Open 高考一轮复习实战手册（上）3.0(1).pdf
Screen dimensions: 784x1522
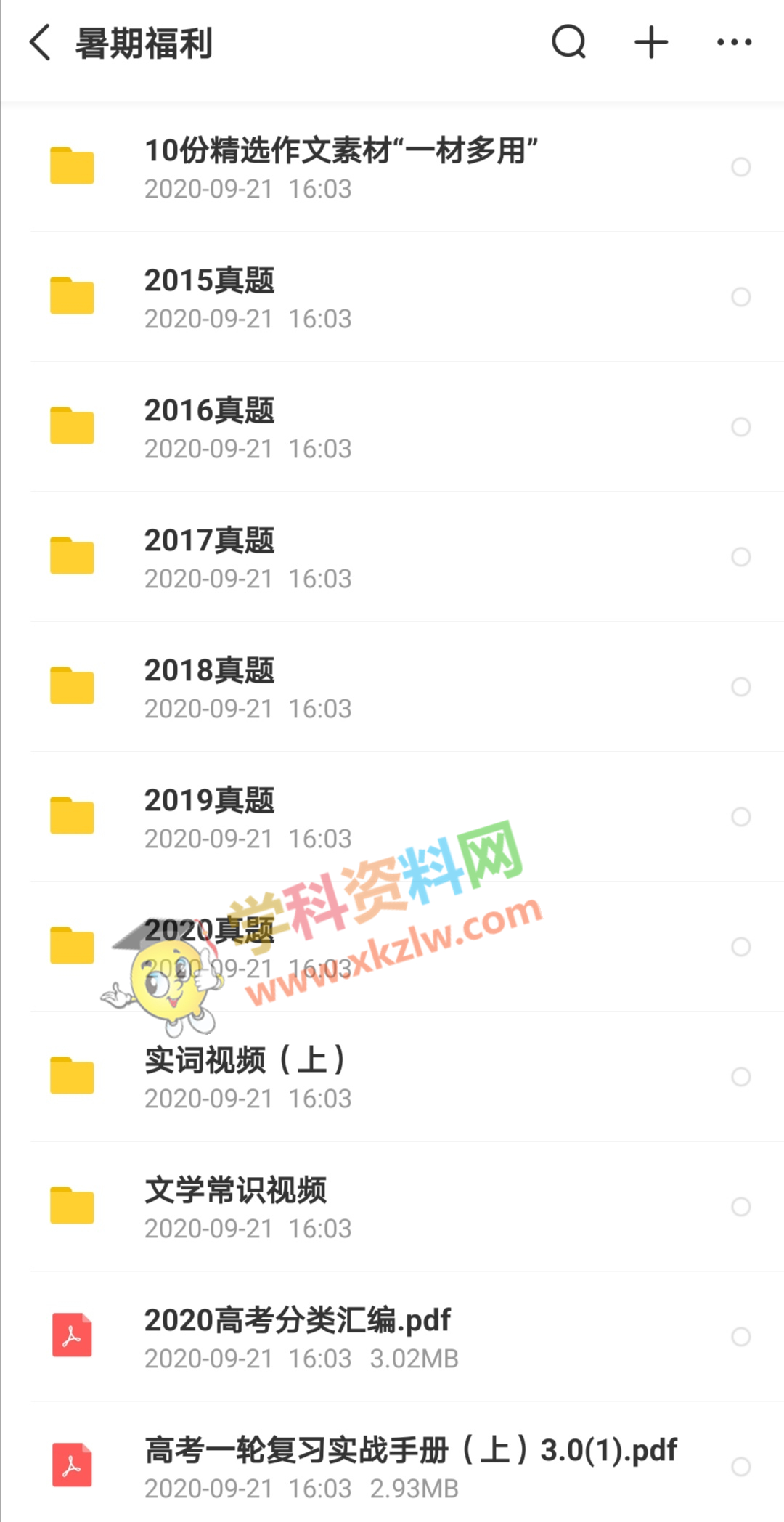click(407, 1466)
